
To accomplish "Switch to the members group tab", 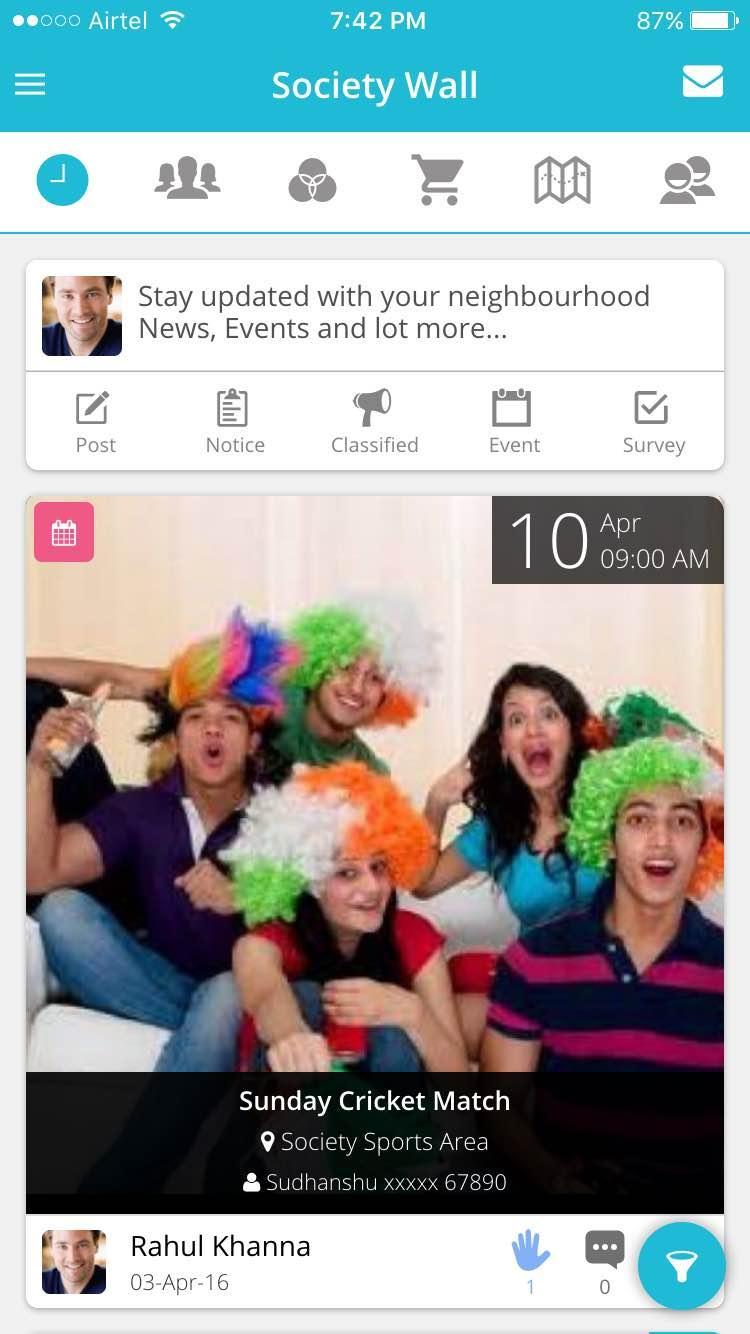I will 187,180.
